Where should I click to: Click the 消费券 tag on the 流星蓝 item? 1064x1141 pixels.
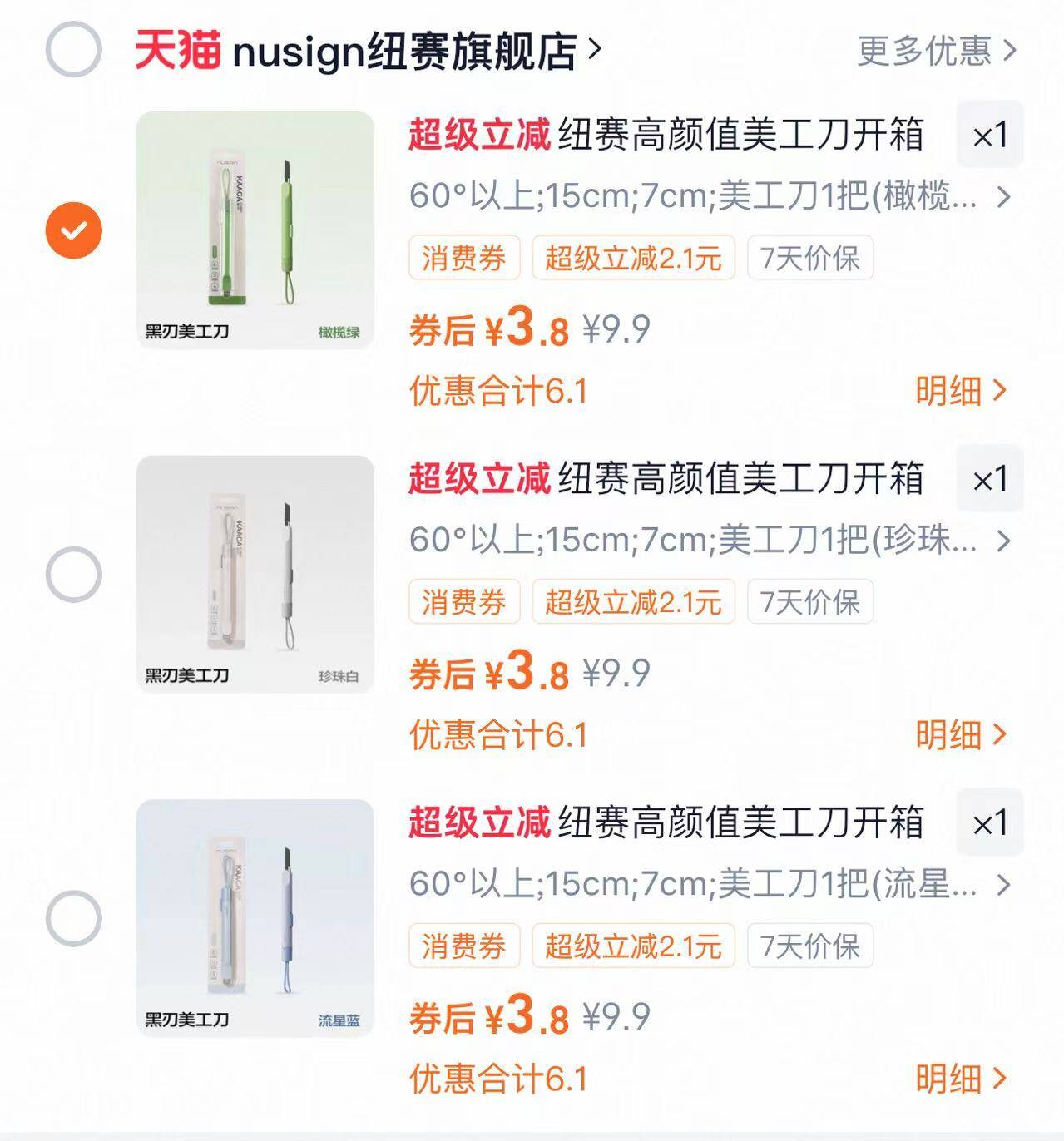(x=464, y=944)
